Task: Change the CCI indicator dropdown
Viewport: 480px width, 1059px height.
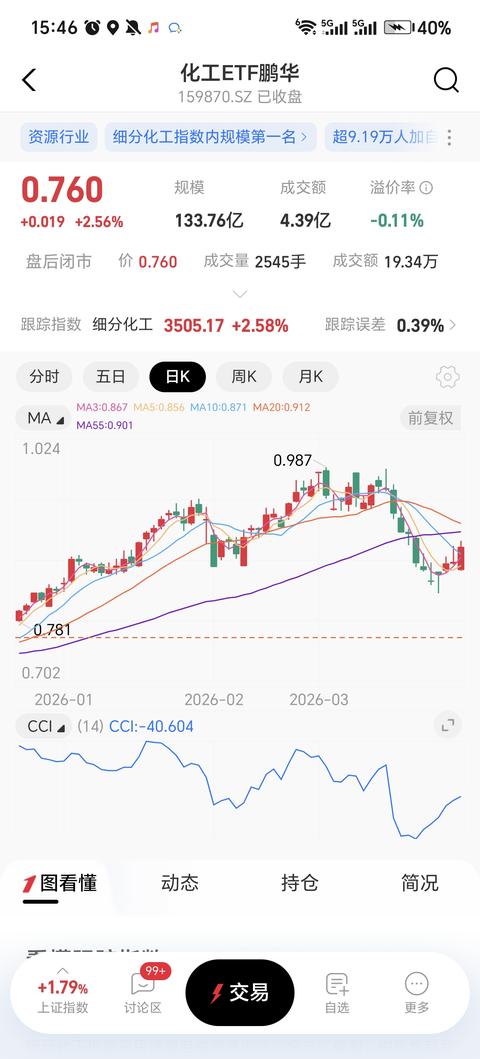Action: 44,727
